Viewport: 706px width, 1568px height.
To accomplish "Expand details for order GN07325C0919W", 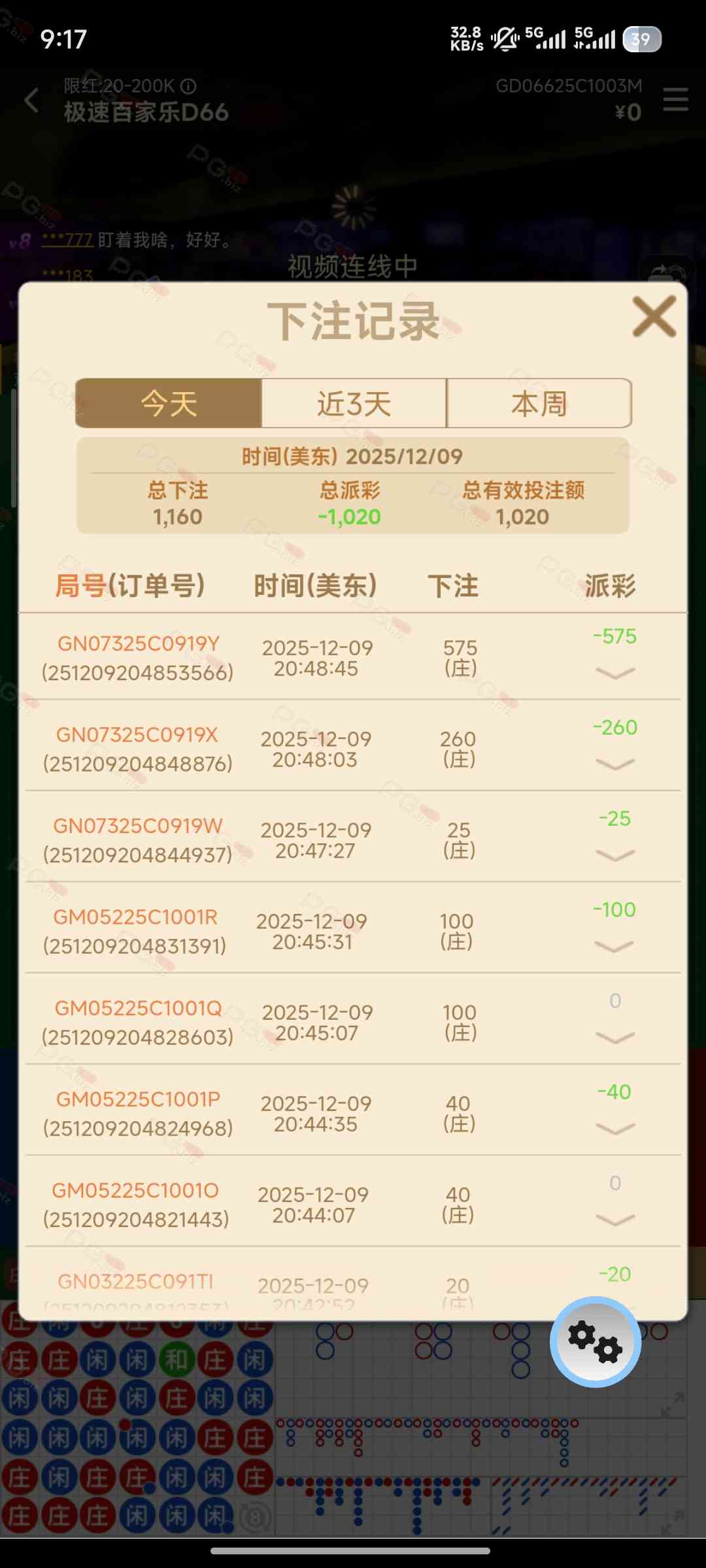I will point(615,855).
